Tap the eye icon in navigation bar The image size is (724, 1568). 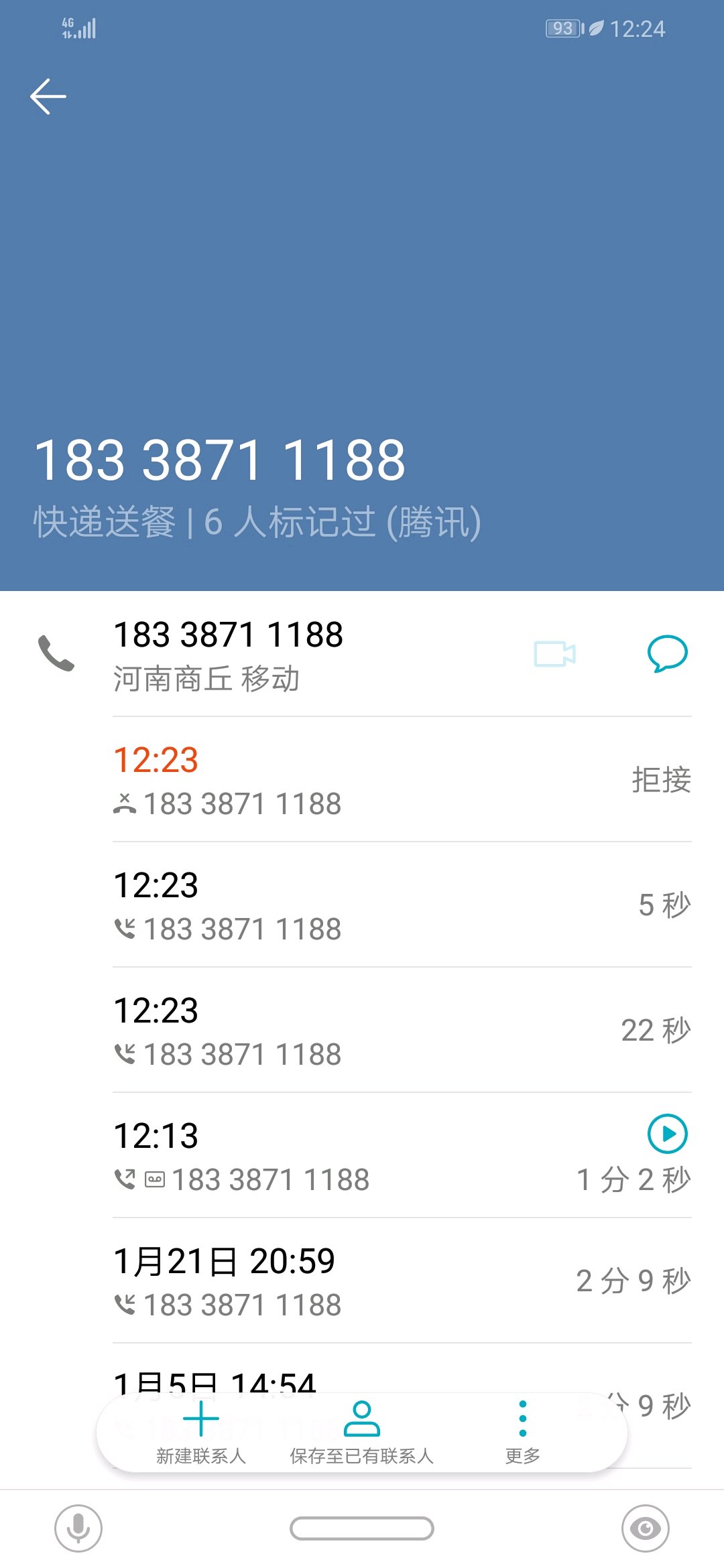pyautogui.click(x=645, y=1528)
